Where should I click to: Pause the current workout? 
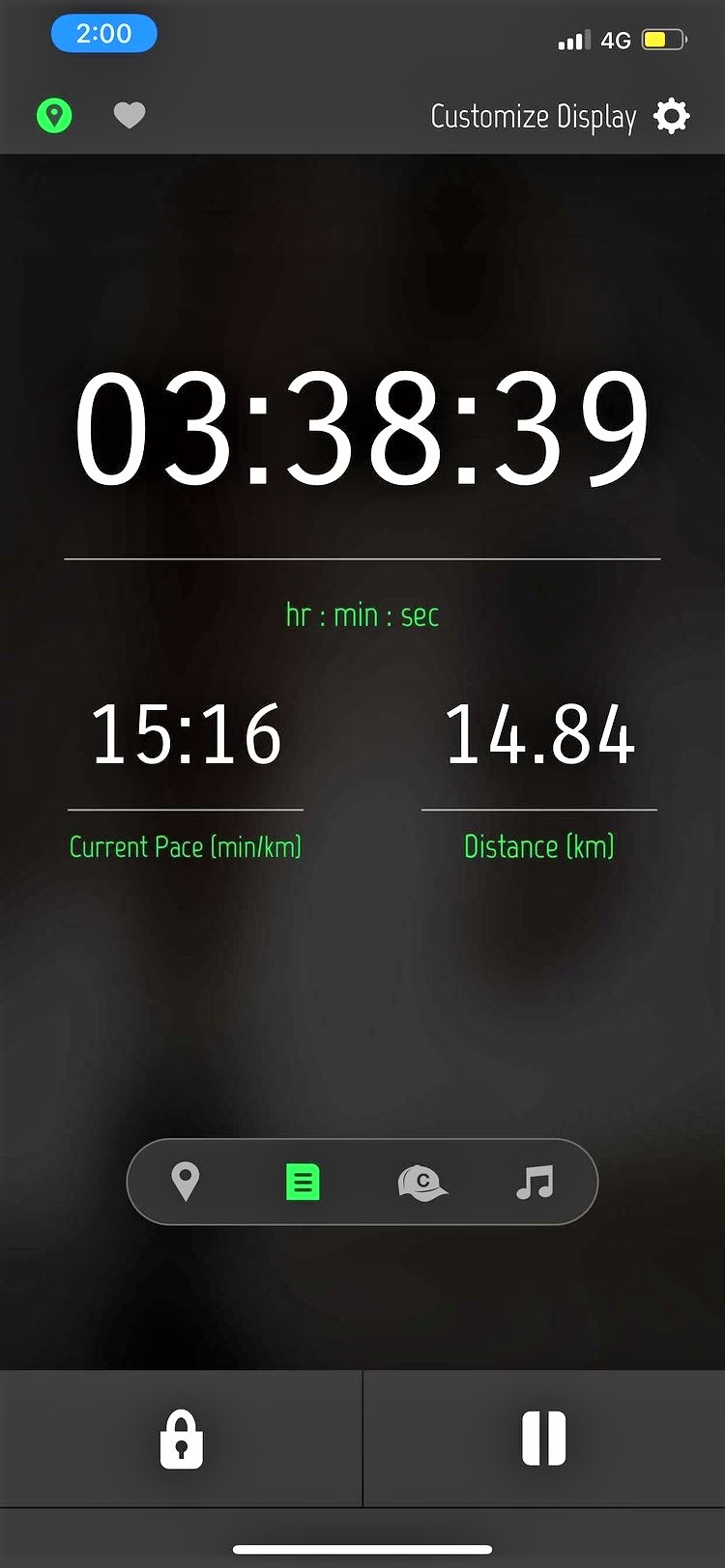point(543,1439)
